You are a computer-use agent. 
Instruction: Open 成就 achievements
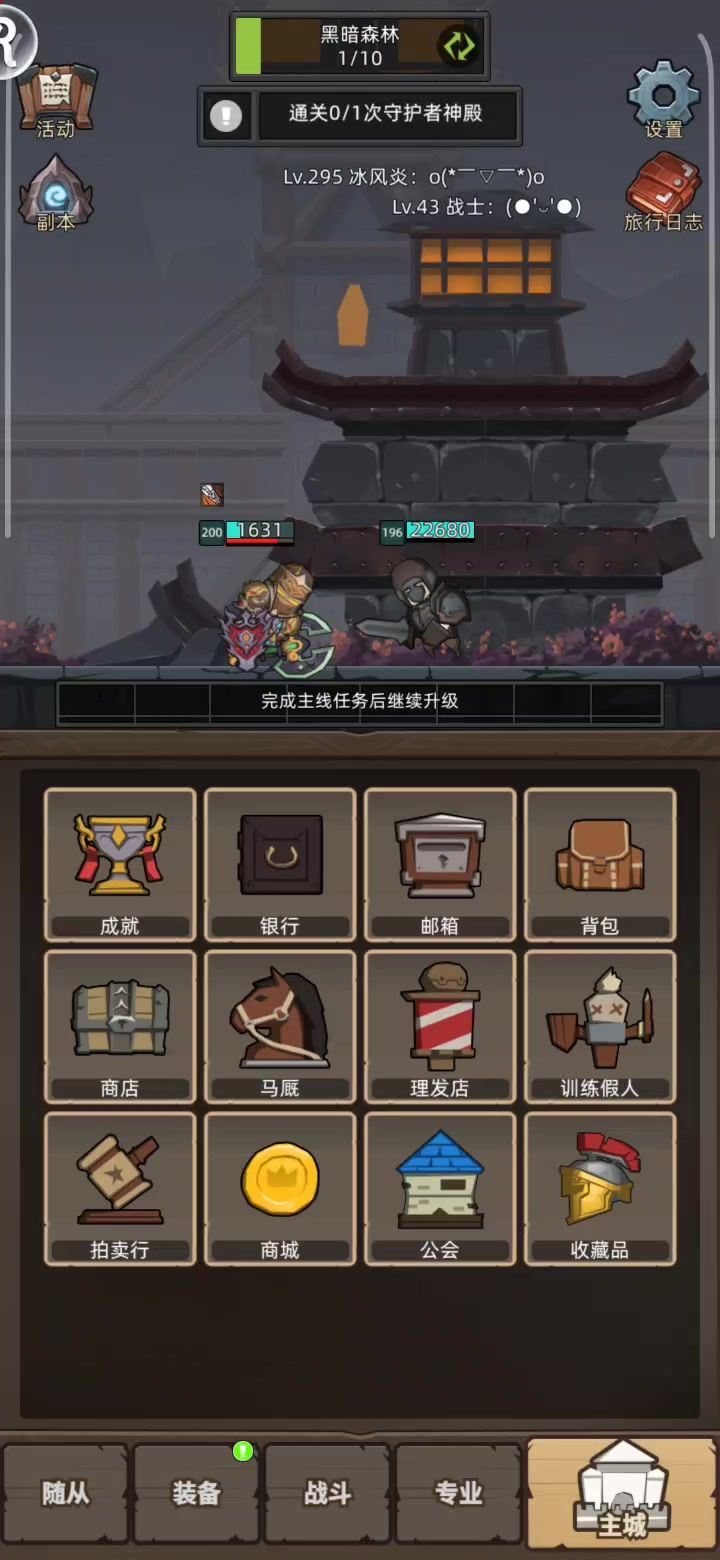point(120,865)
